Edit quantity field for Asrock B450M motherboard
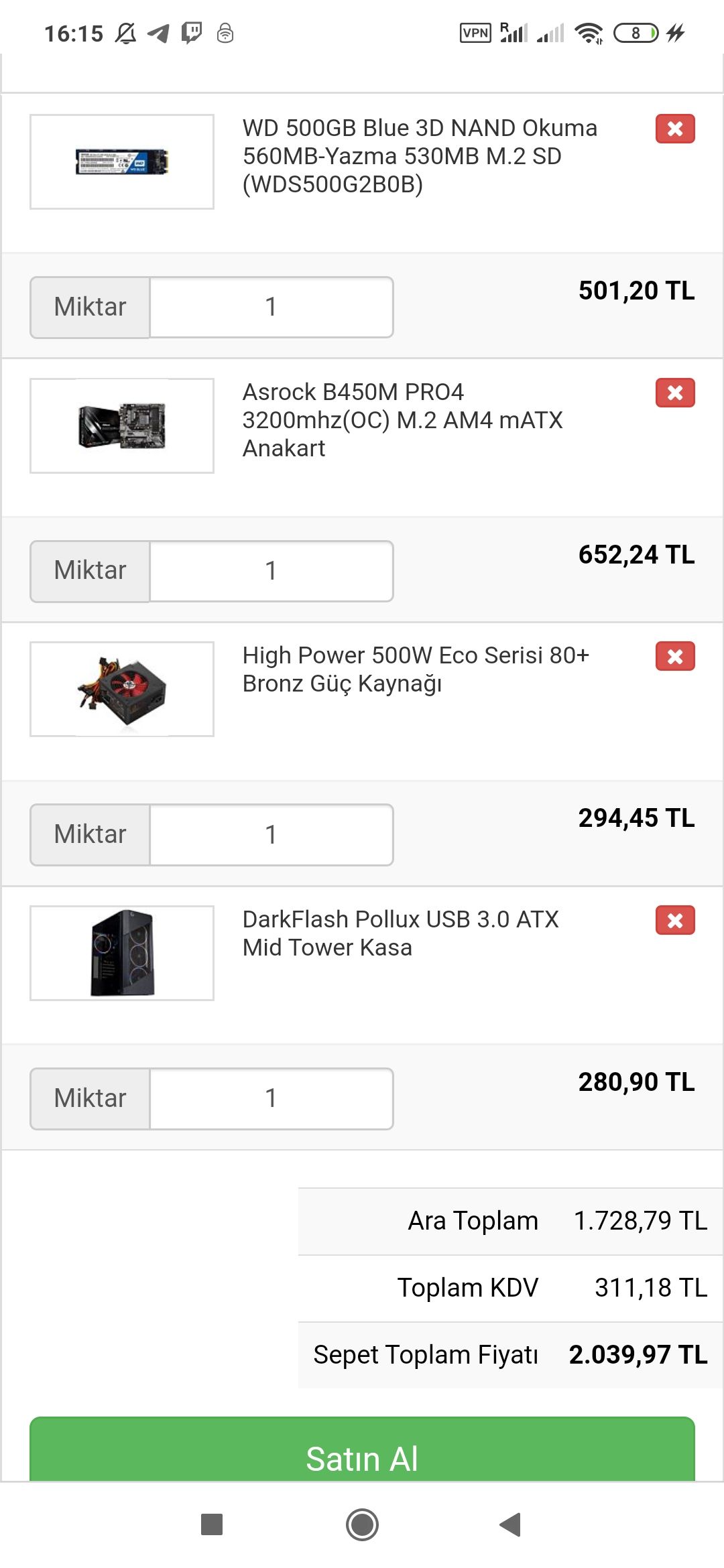The width and height of the screenshot is (724, 1568). point(271,571)
